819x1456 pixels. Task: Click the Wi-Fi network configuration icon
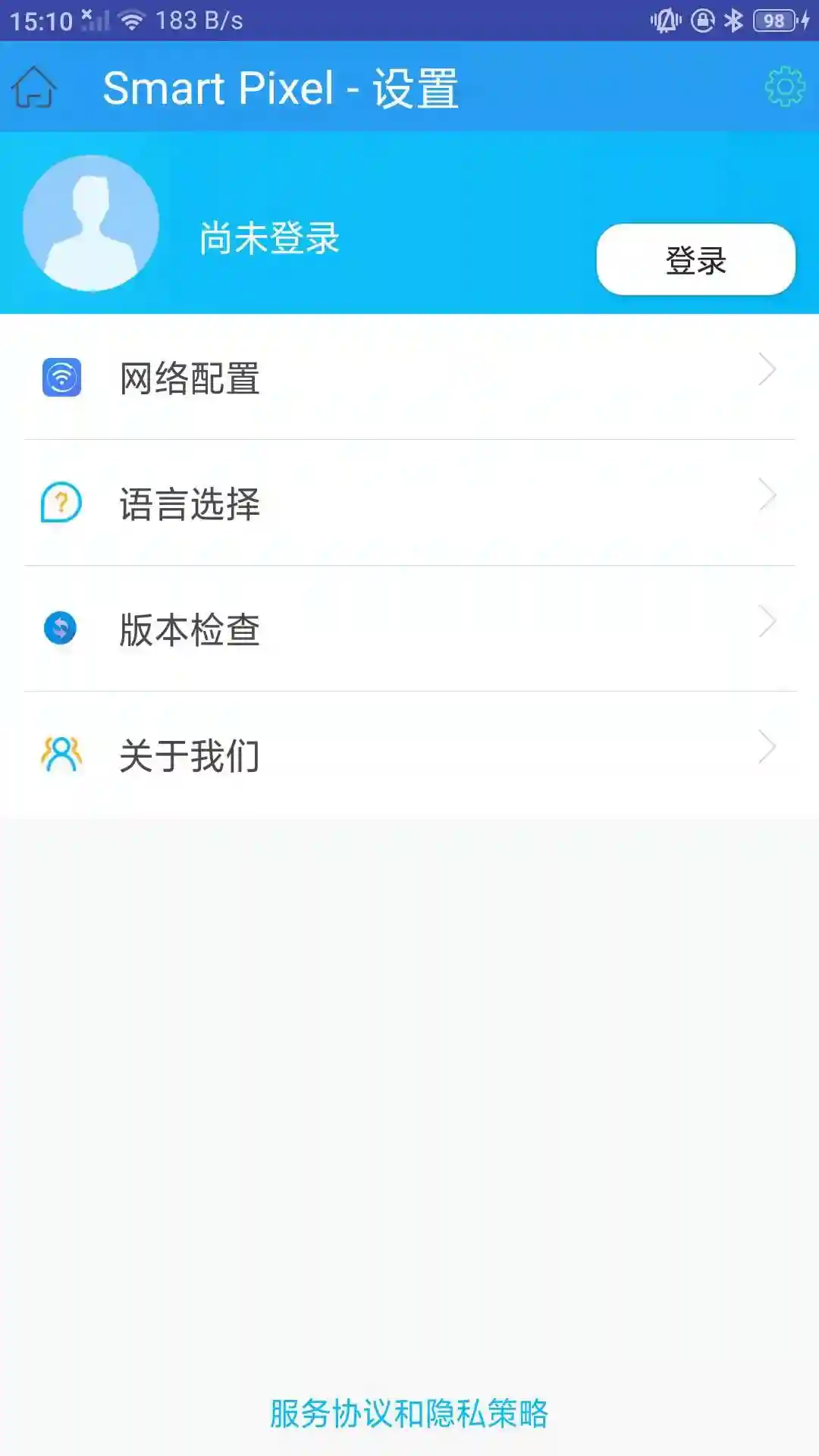62,377
